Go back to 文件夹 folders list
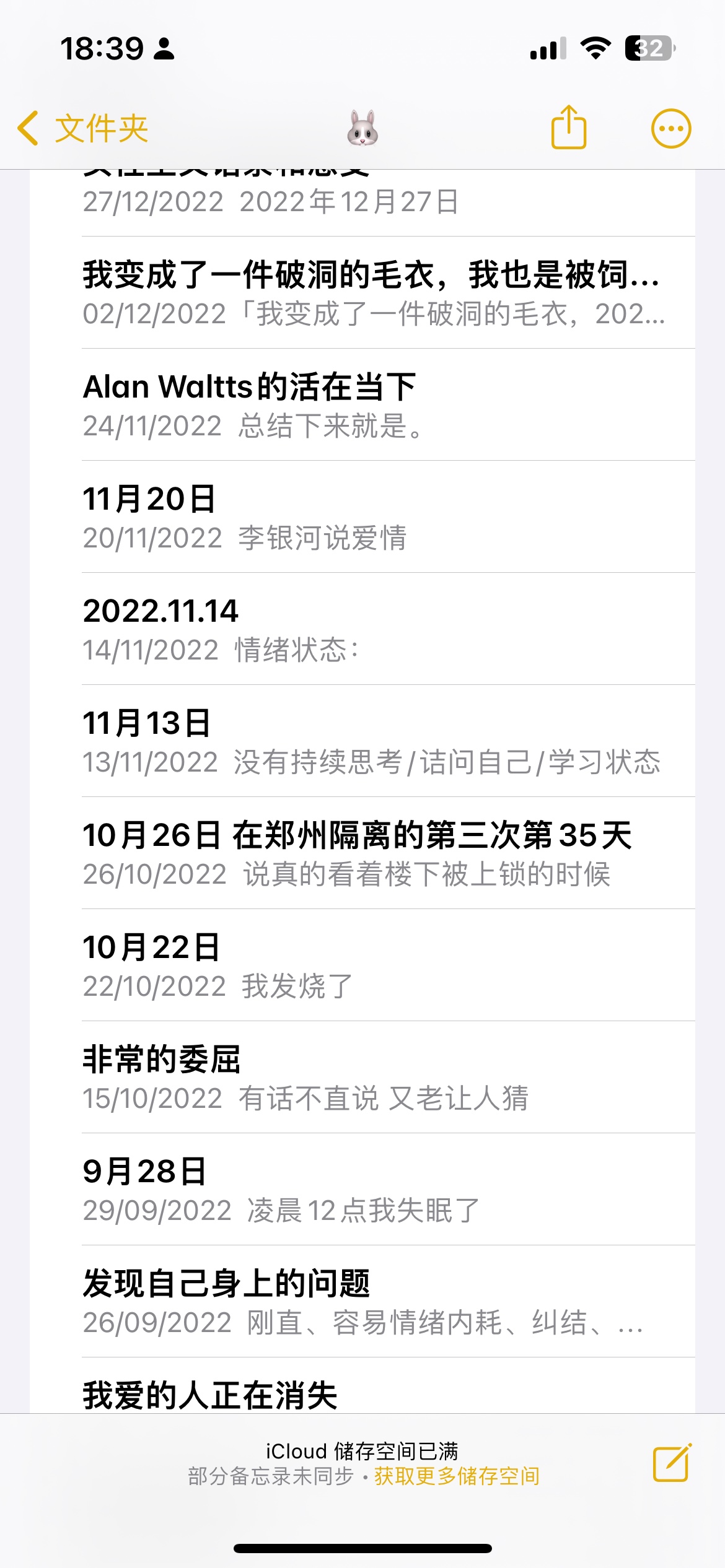This screenshot has height=1568, width=725. (83, 129)
